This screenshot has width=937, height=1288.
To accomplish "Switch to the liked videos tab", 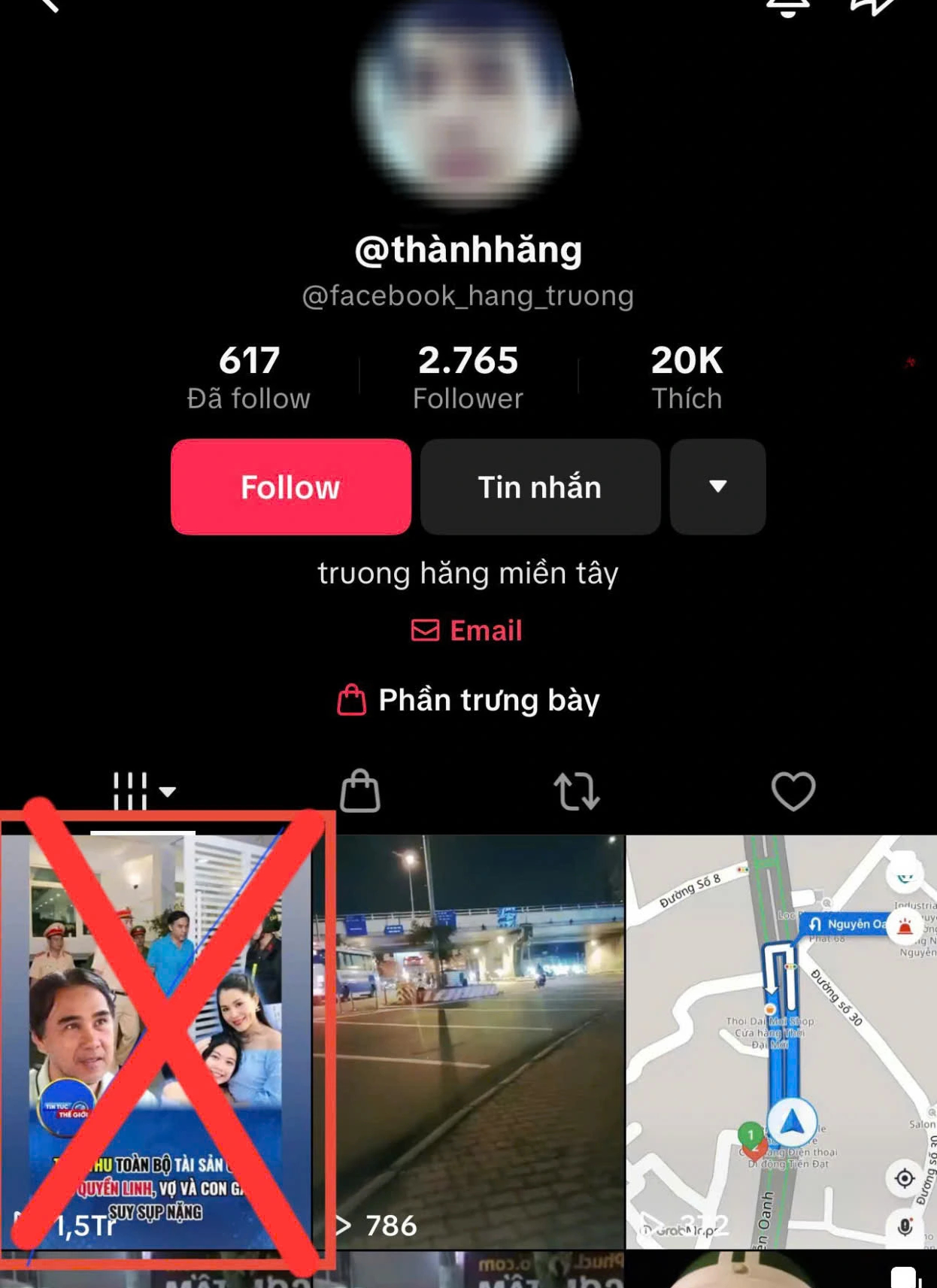I will [x=793, y=791].
